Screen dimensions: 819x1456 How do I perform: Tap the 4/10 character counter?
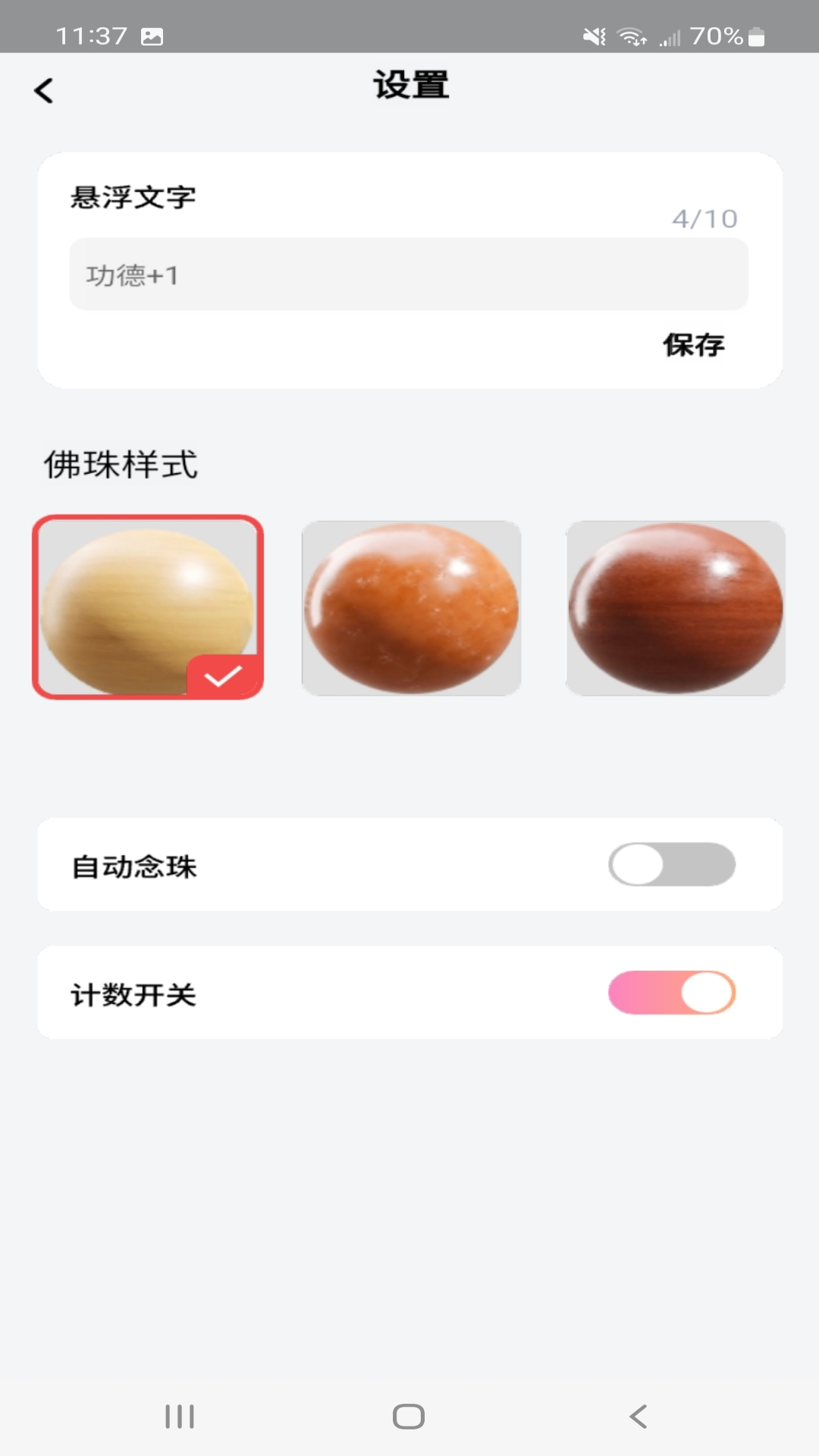pos(704,219)
